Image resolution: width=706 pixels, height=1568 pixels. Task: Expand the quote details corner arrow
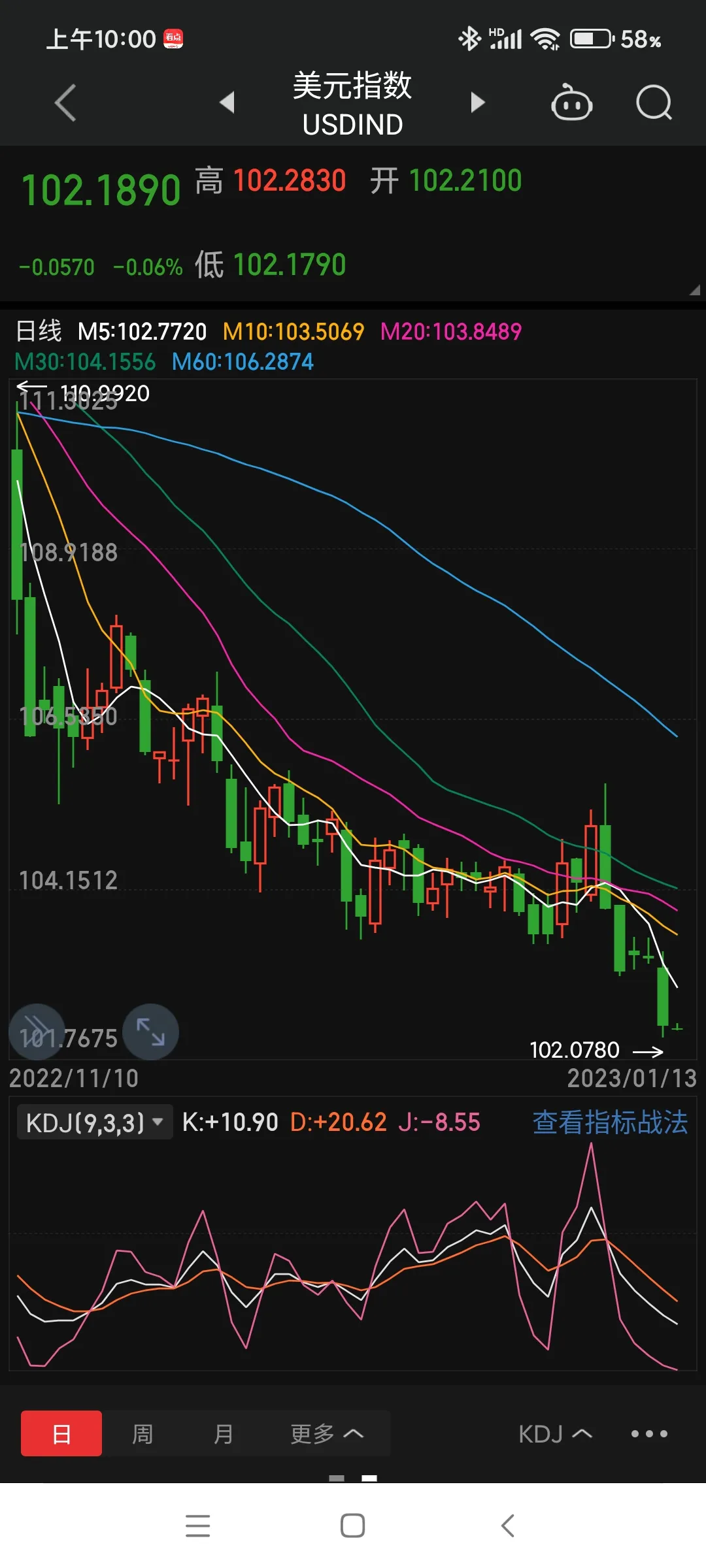coord(694,290)
